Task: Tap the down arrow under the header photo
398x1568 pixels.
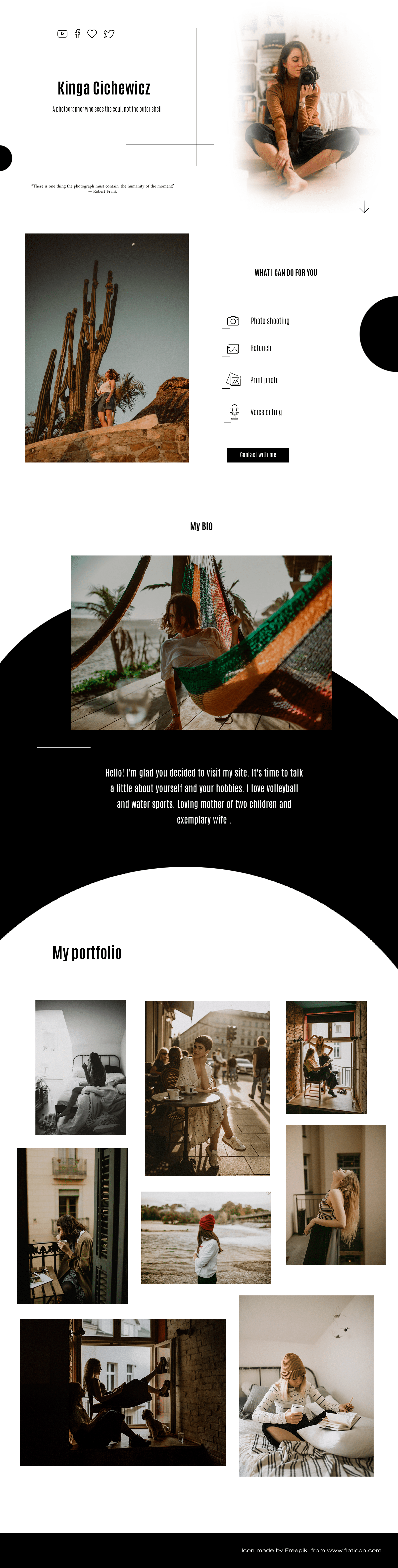Action: point(364,208)
